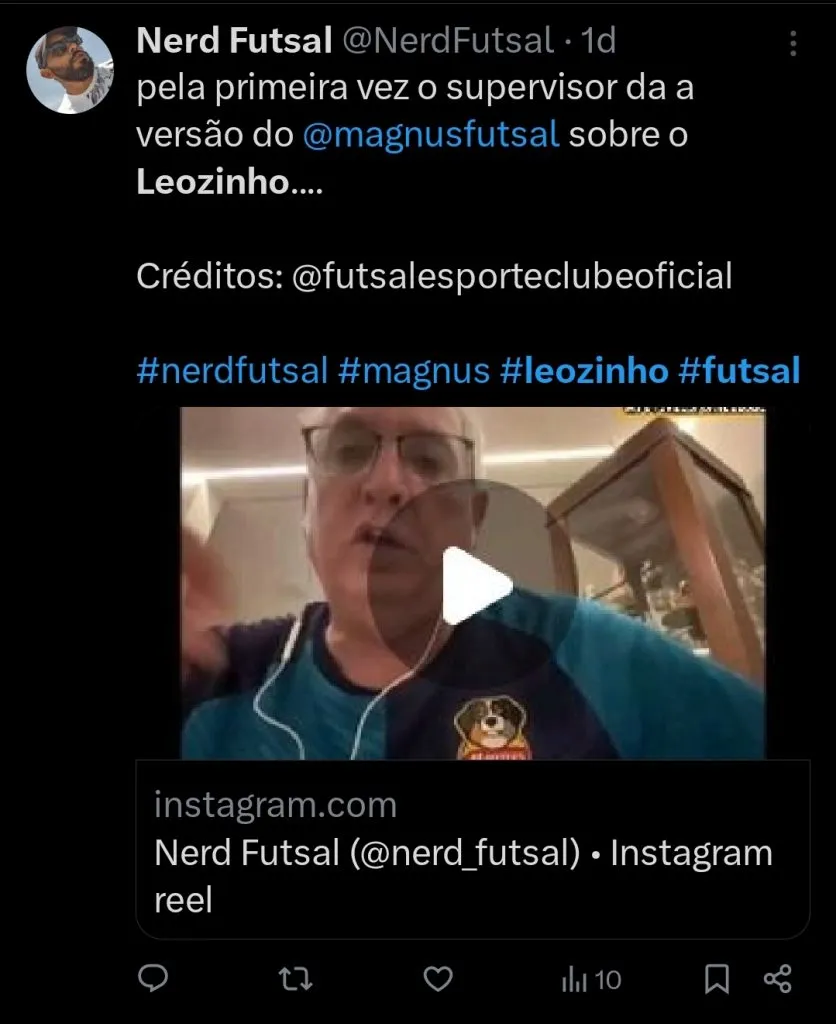Open the #futsal hashtag
Viewport: 836px width, 1024px height.
[x=739, y=371]
